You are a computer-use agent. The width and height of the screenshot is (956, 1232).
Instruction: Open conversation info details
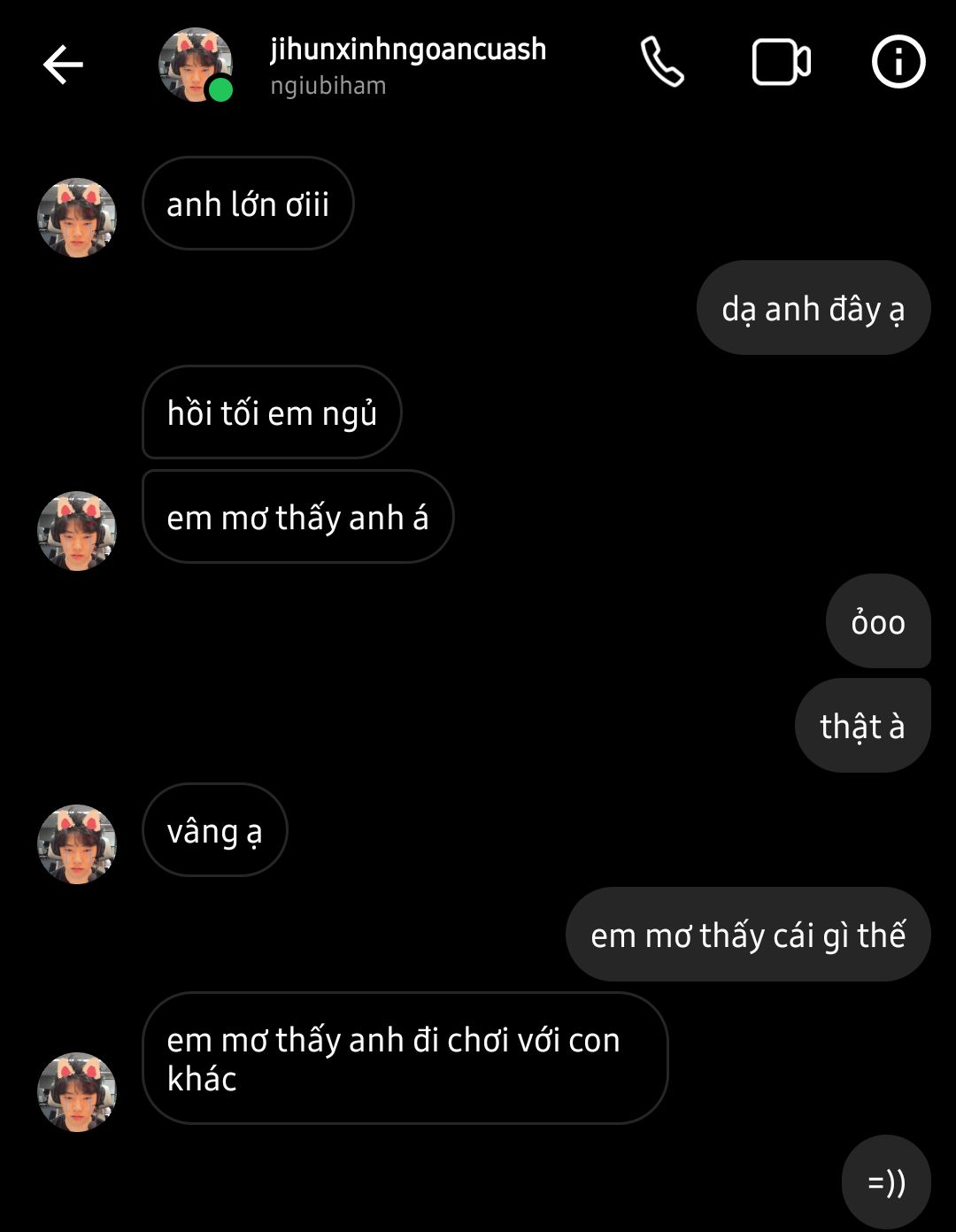(898, 62)
